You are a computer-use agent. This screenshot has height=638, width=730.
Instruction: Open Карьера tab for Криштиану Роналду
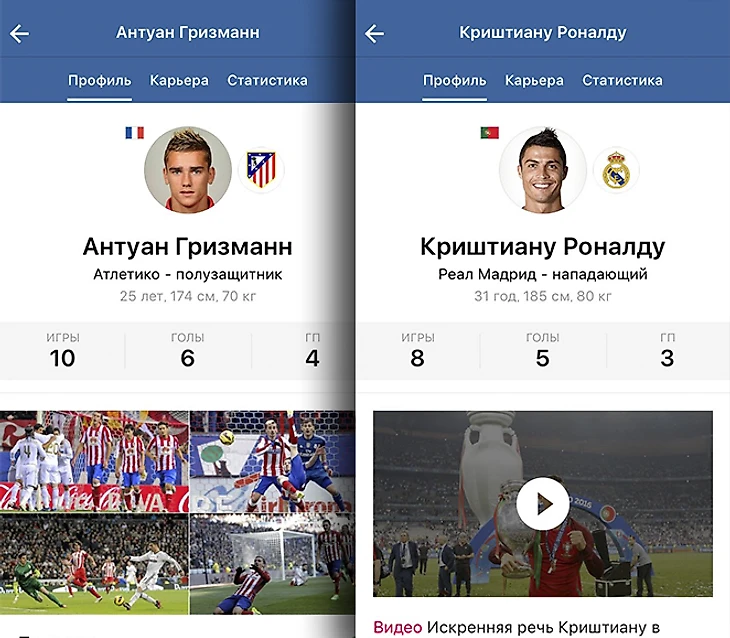[x=534, y=80]
